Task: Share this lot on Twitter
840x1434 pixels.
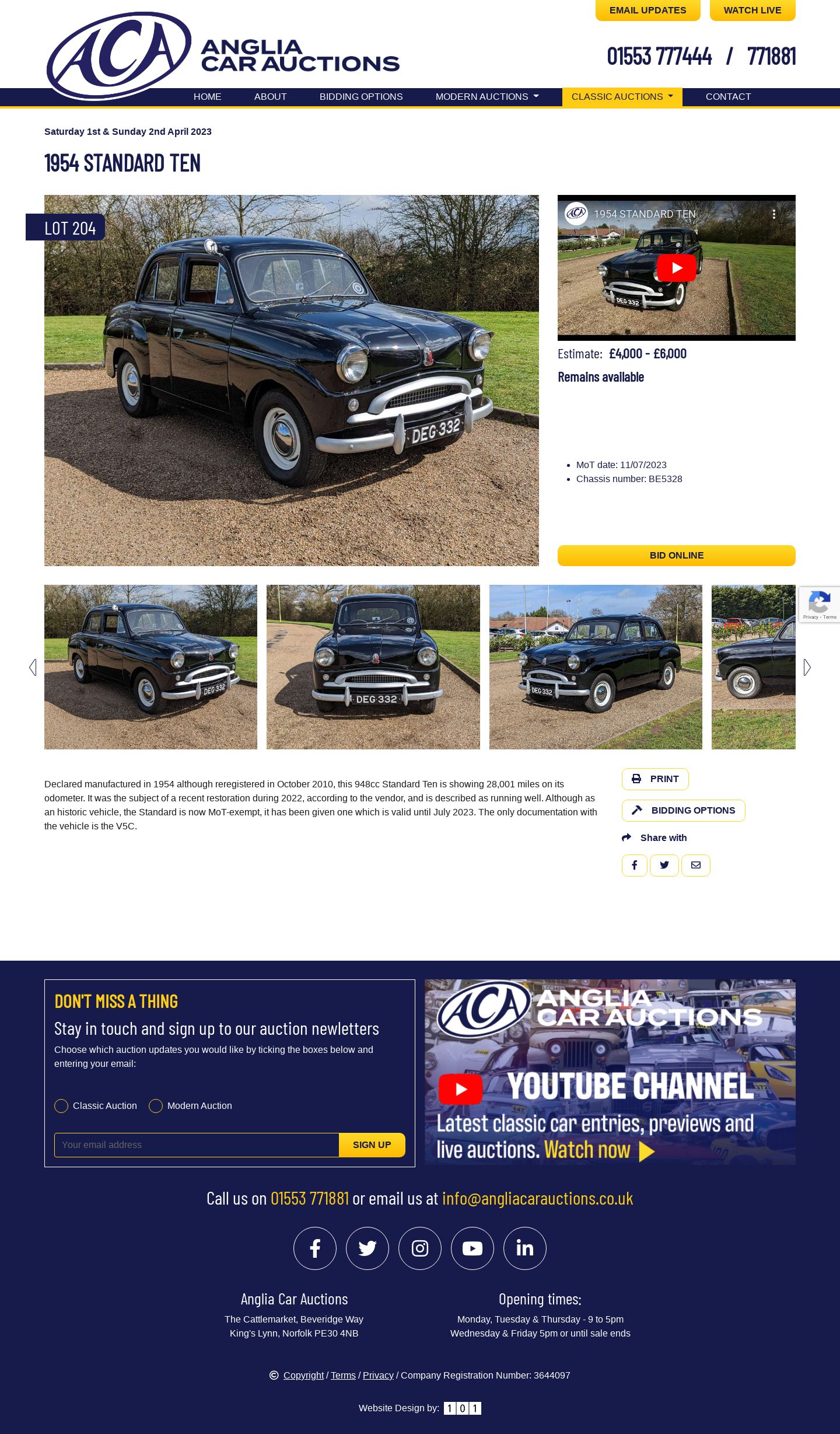Action: coord(664,866)
